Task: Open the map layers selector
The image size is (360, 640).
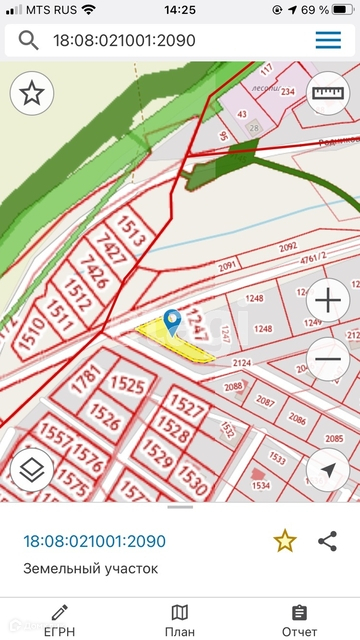Action: tap(32, 470)
